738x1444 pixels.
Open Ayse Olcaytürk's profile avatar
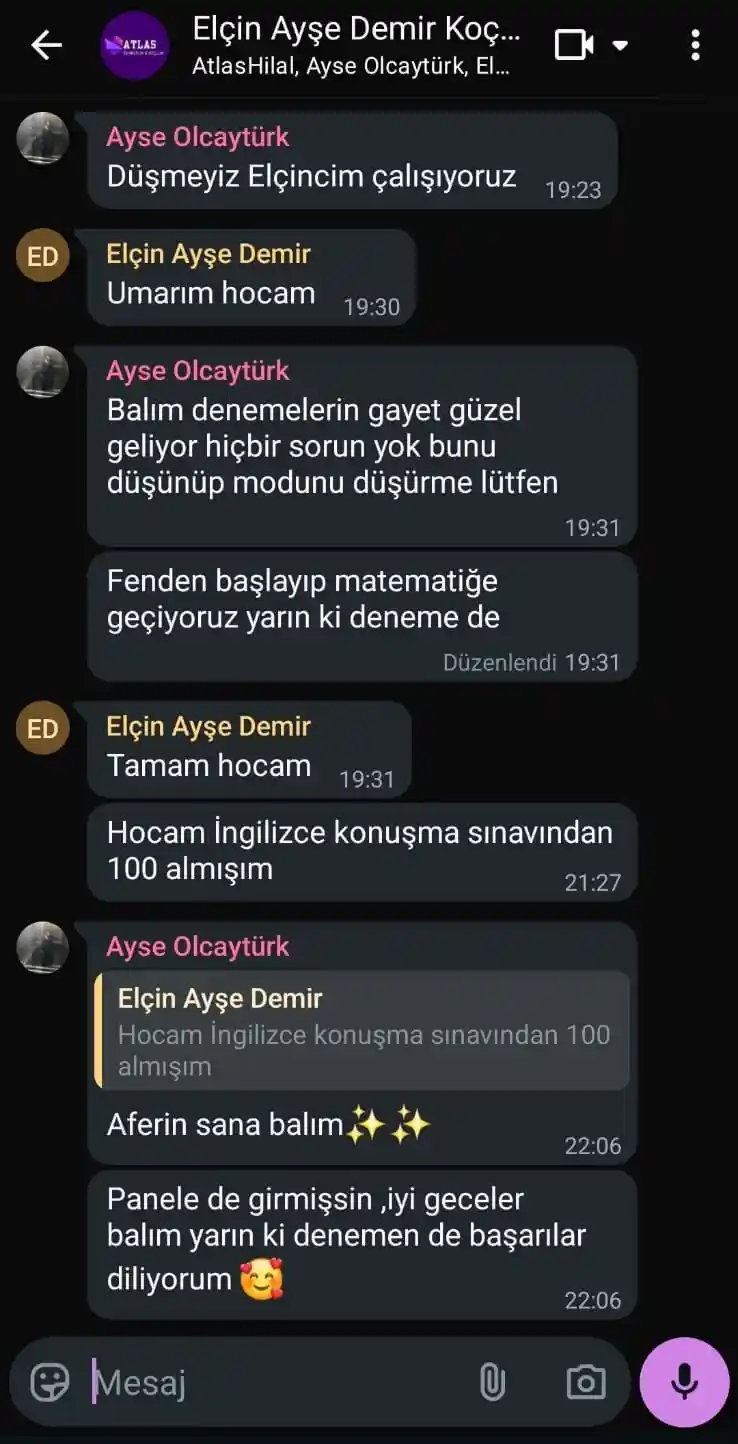click(42, 140)
